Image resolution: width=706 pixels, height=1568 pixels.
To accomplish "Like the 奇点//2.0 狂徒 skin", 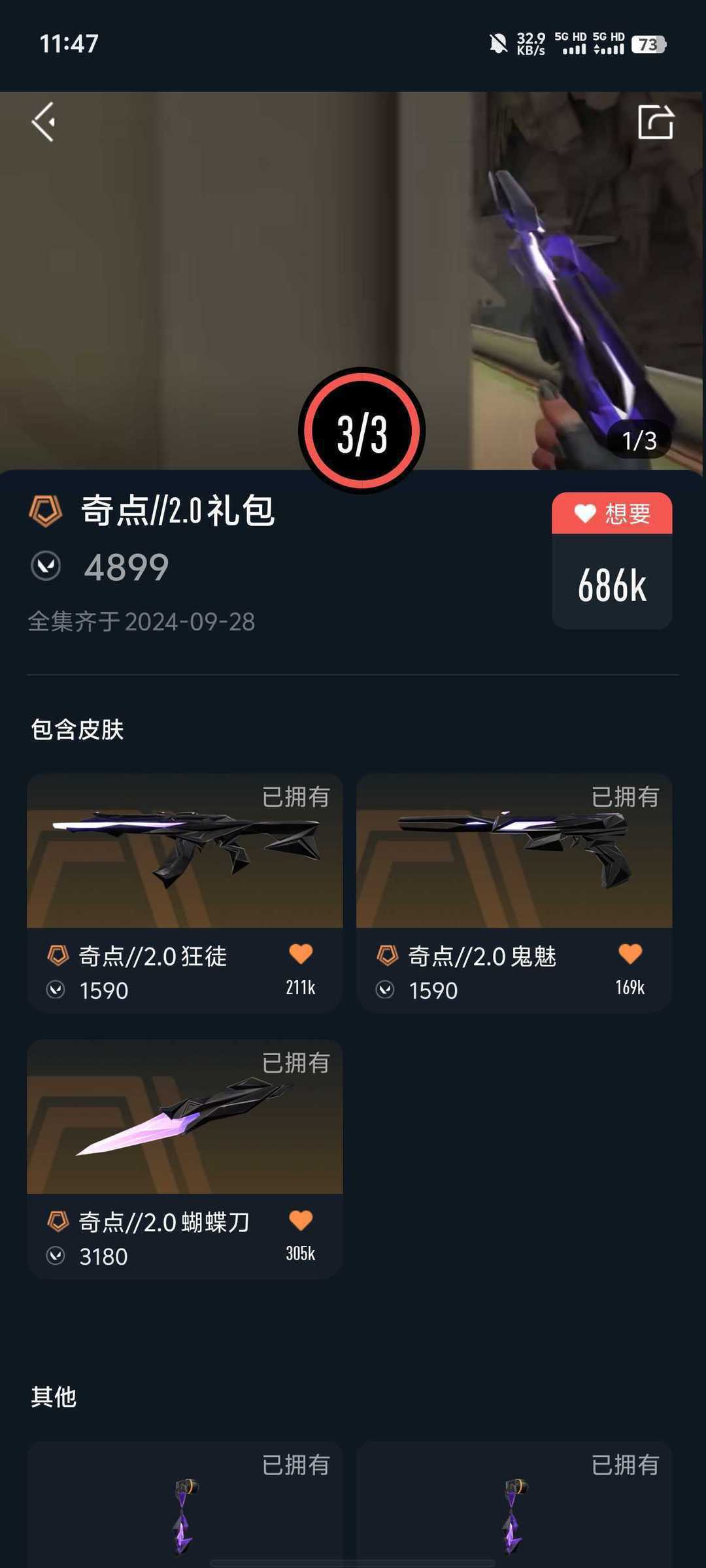I will tap(301, 955).
